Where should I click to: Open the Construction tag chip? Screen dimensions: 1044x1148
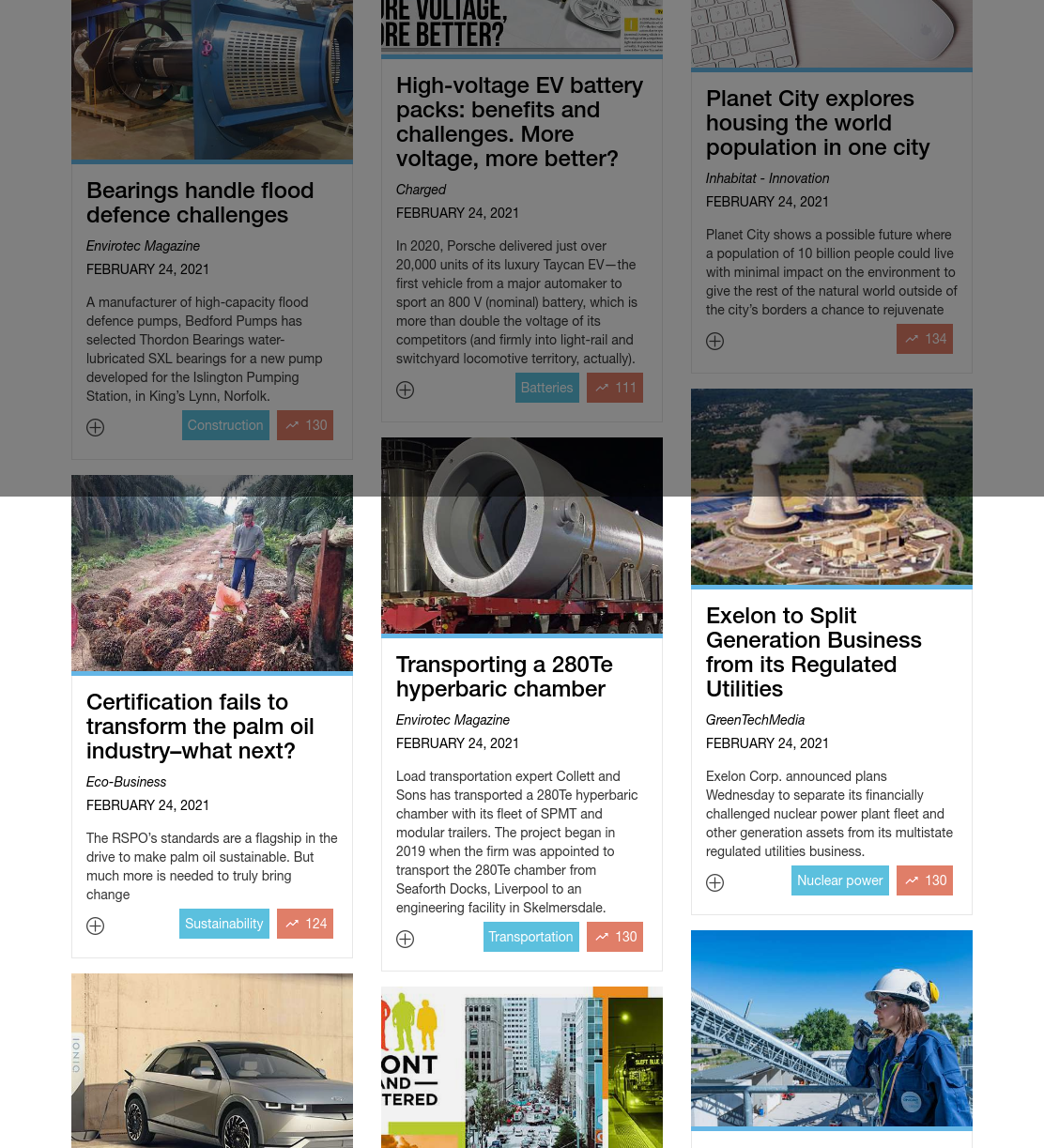[225, 425]
